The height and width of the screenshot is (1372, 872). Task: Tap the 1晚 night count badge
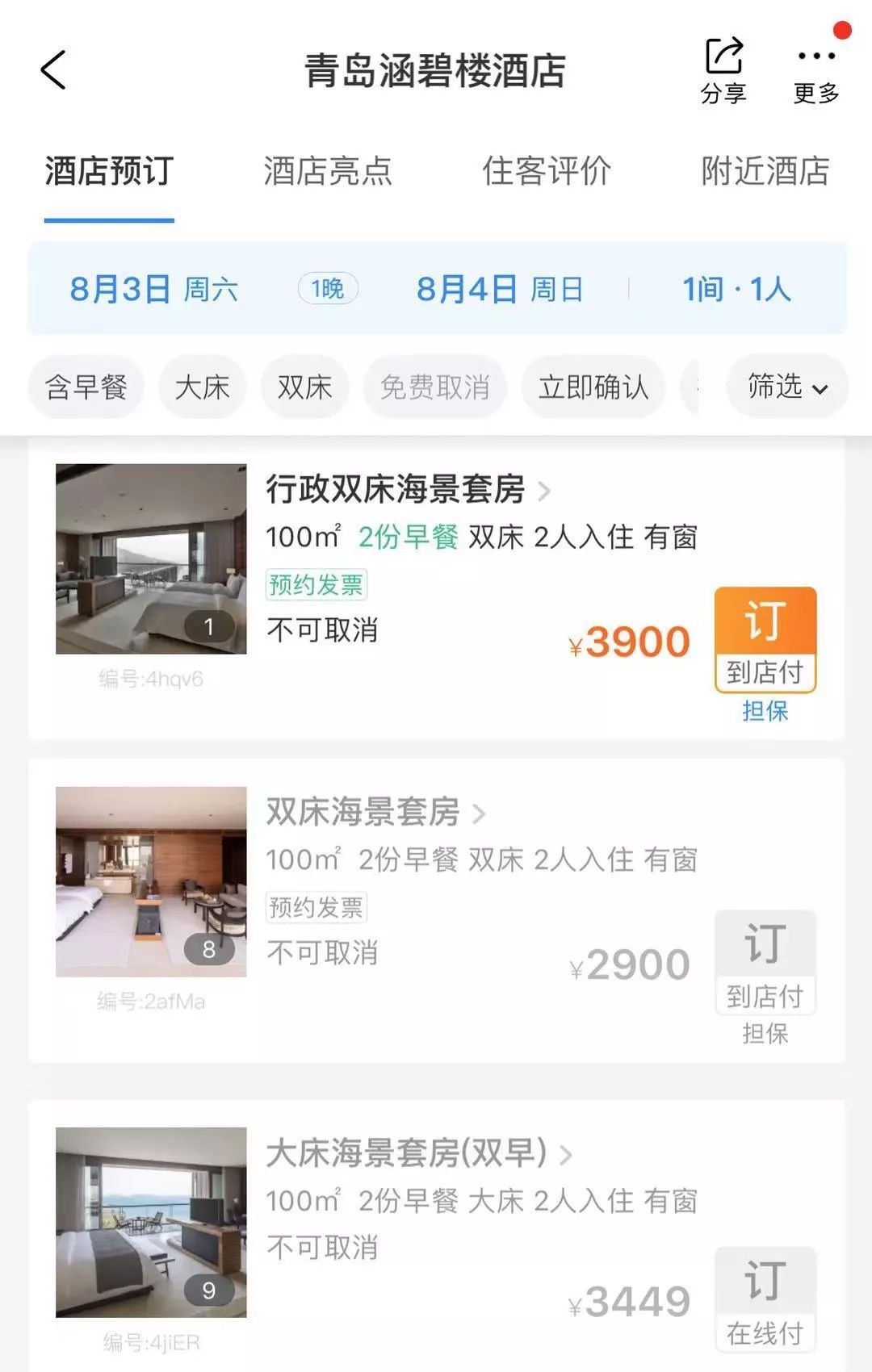[326, 288]
